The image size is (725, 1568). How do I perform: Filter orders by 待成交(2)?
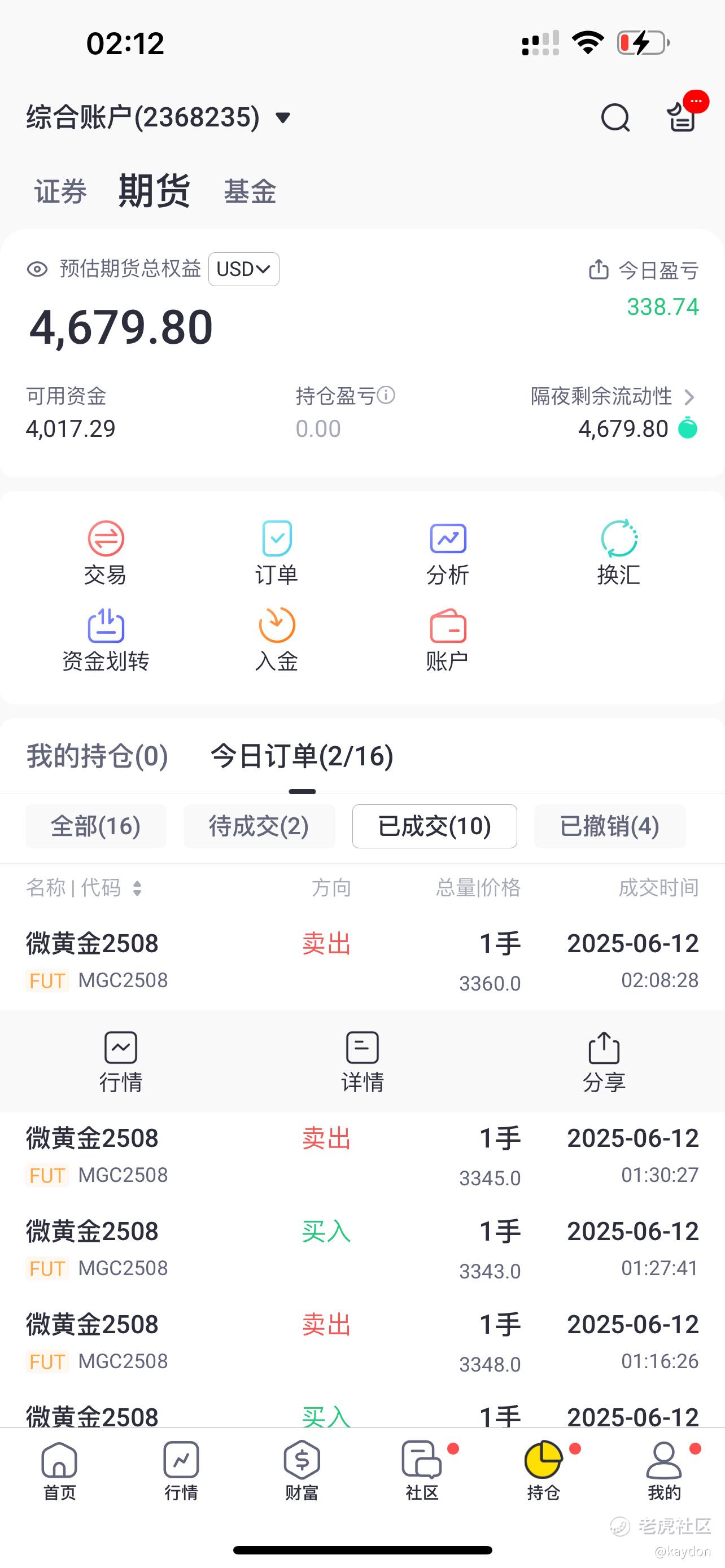click(x=259, y=826)
